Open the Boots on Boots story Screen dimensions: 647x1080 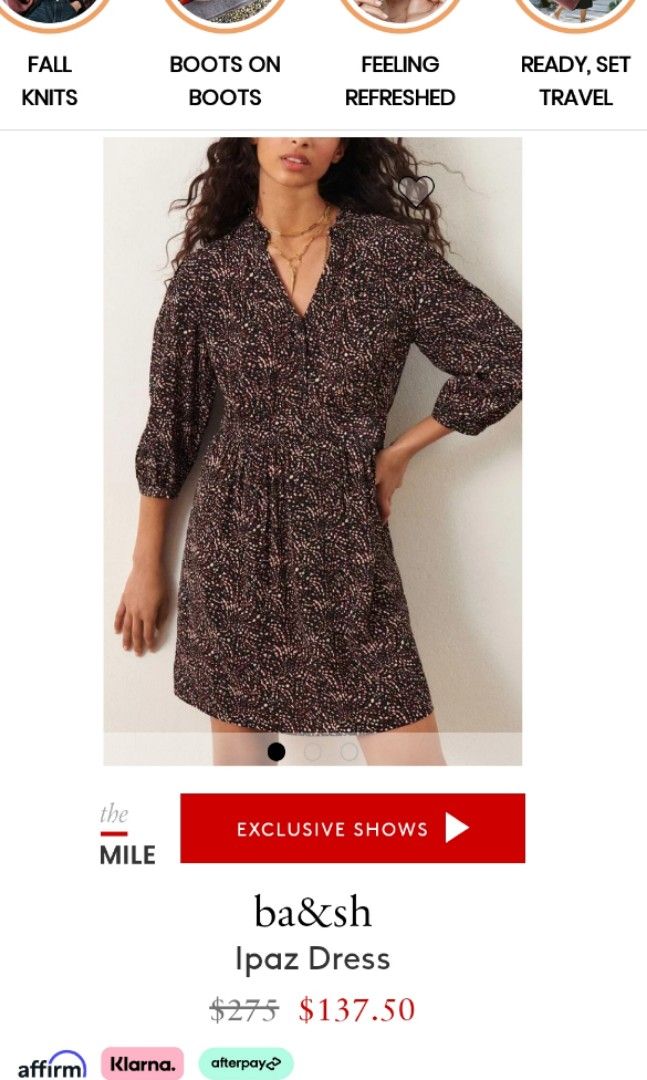click(225, 60)
